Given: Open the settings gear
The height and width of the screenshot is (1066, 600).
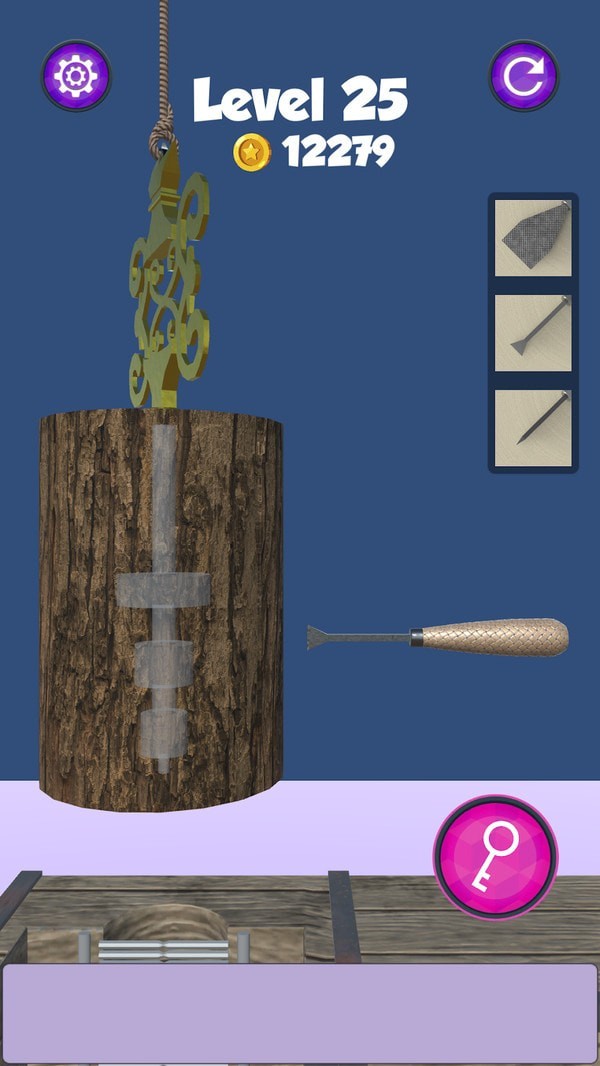Looking at the screenshot, I should (x=76, y=75).
